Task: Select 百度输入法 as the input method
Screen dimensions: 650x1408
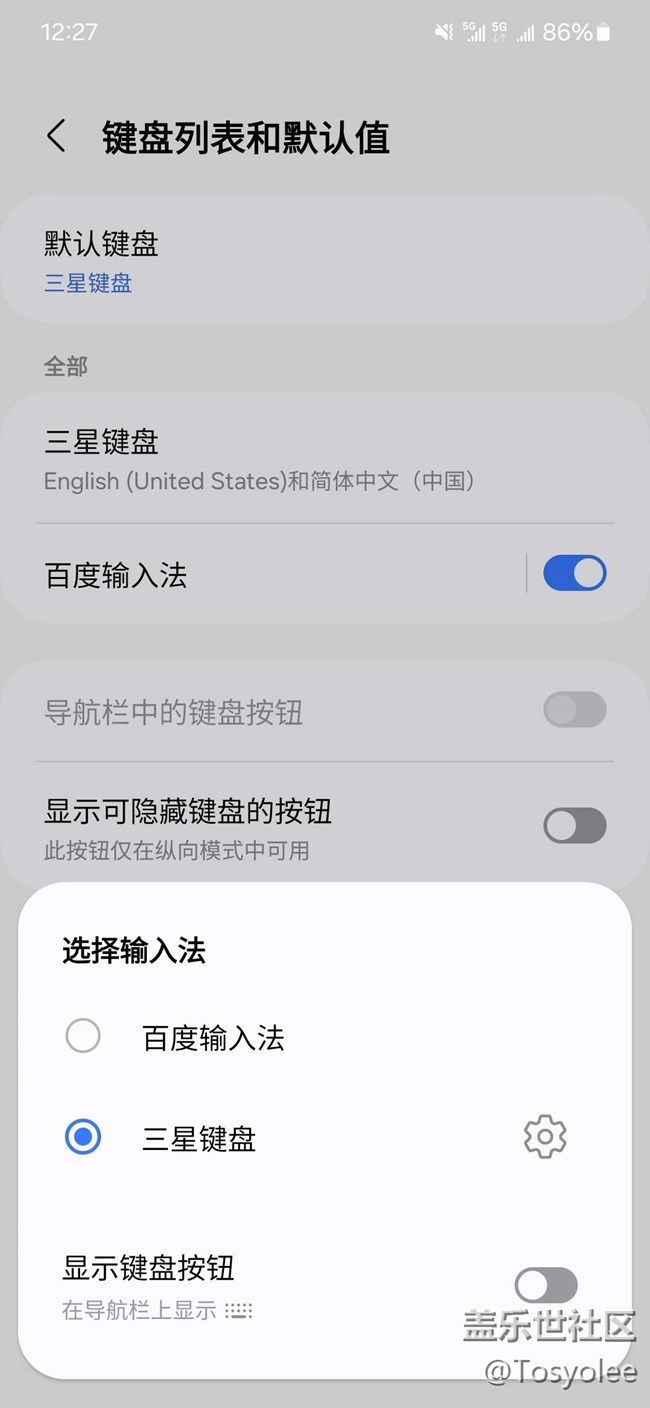Action: [83, 1036]
